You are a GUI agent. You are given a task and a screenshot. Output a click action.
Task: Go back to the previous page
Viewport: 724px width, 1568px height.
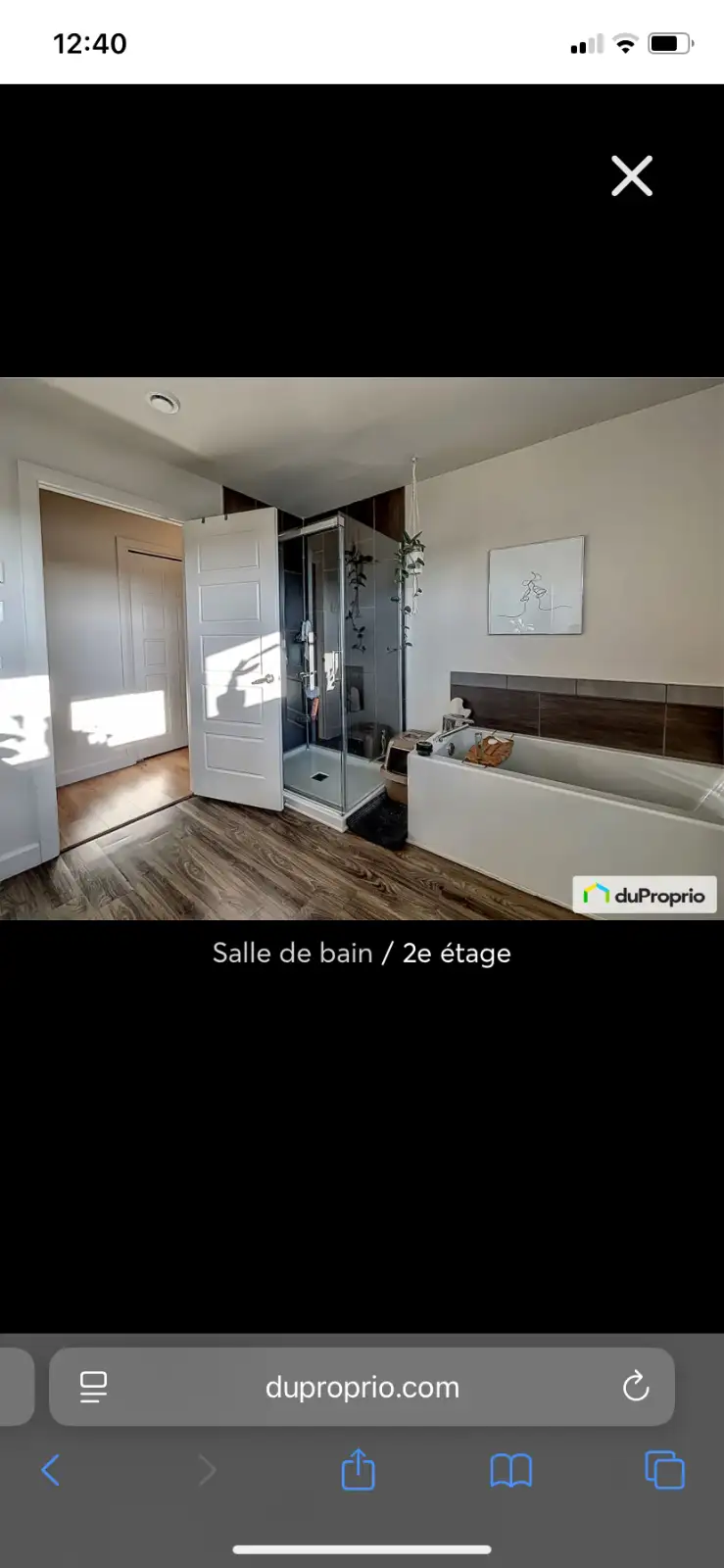point(51,1470)
